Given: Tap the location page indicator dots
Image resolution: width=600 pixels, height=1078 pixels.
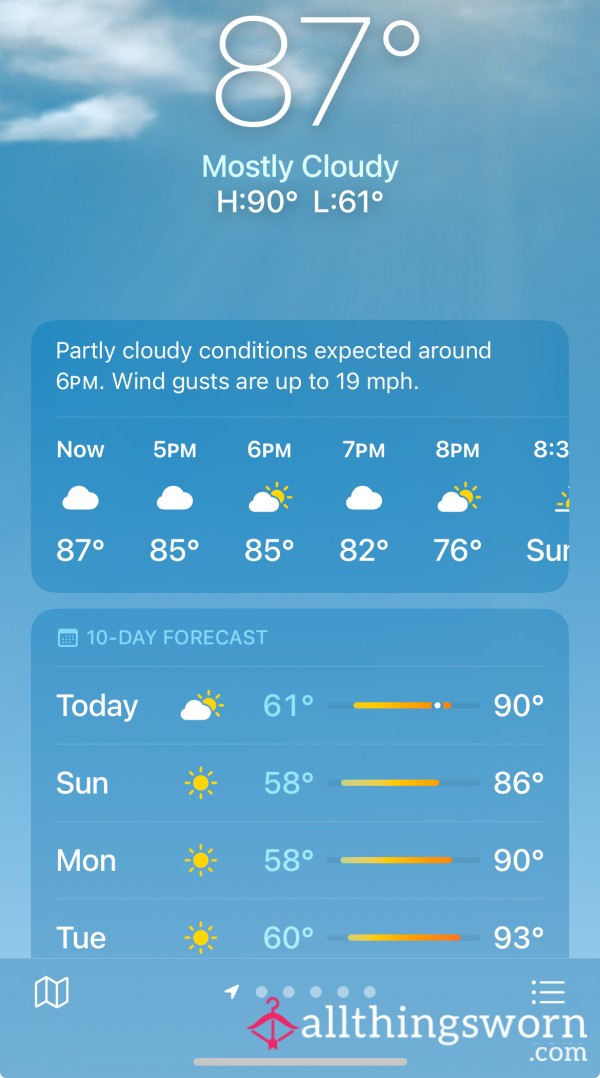Looking at the screenshot, I should point(301,991).
